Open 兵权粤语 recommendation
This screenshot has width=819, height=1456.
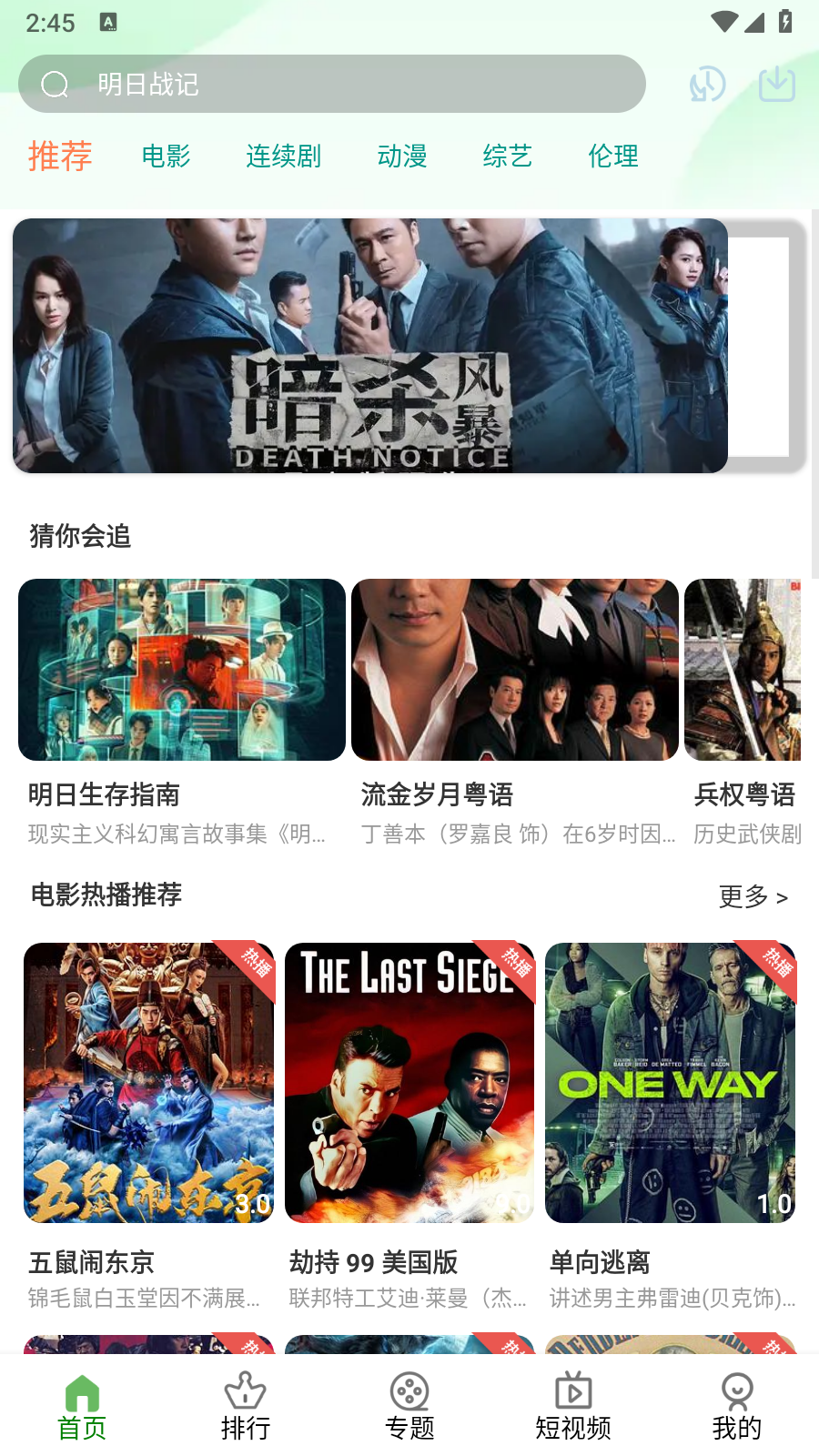click(743, 670)
